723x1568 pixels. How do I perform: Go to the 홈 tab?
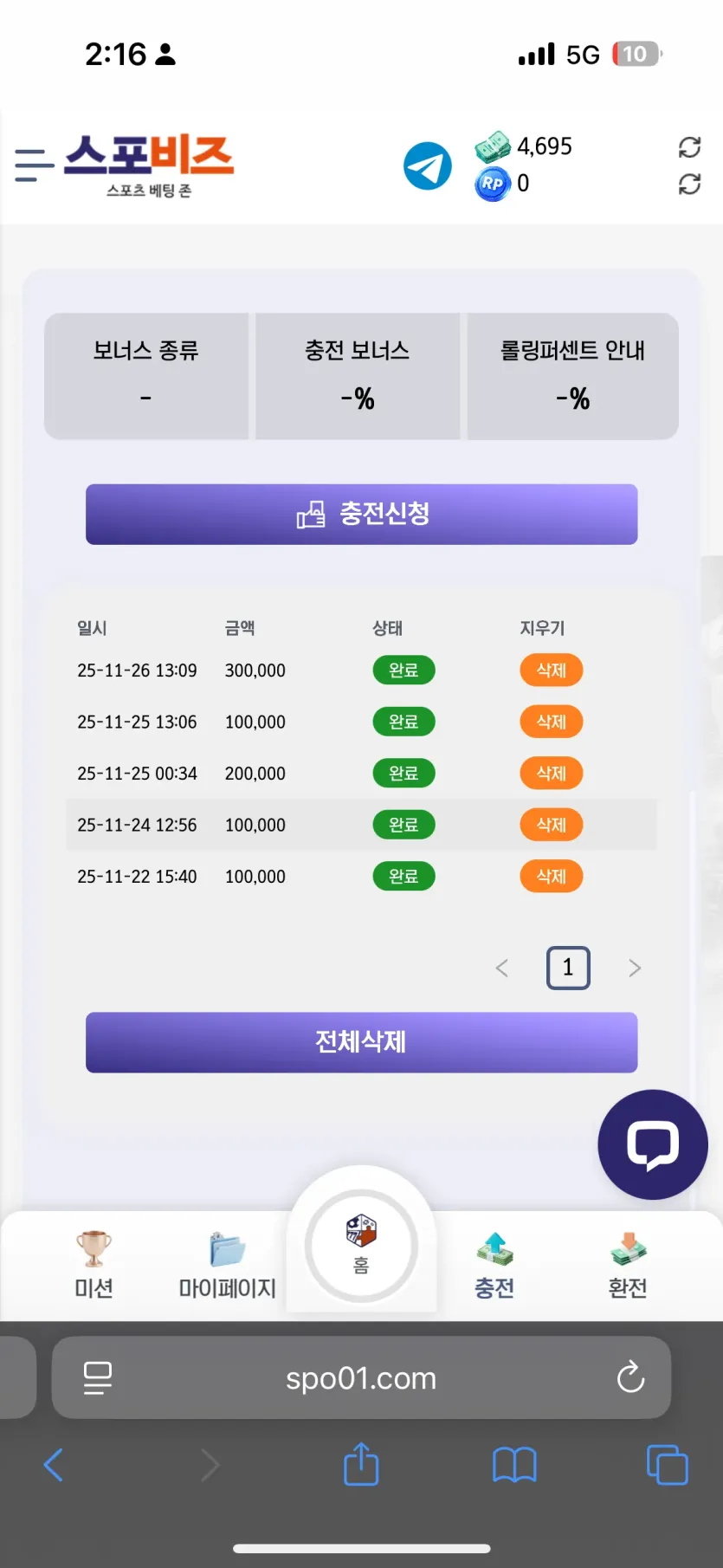pyautogui.click(x=361, y=1247)
